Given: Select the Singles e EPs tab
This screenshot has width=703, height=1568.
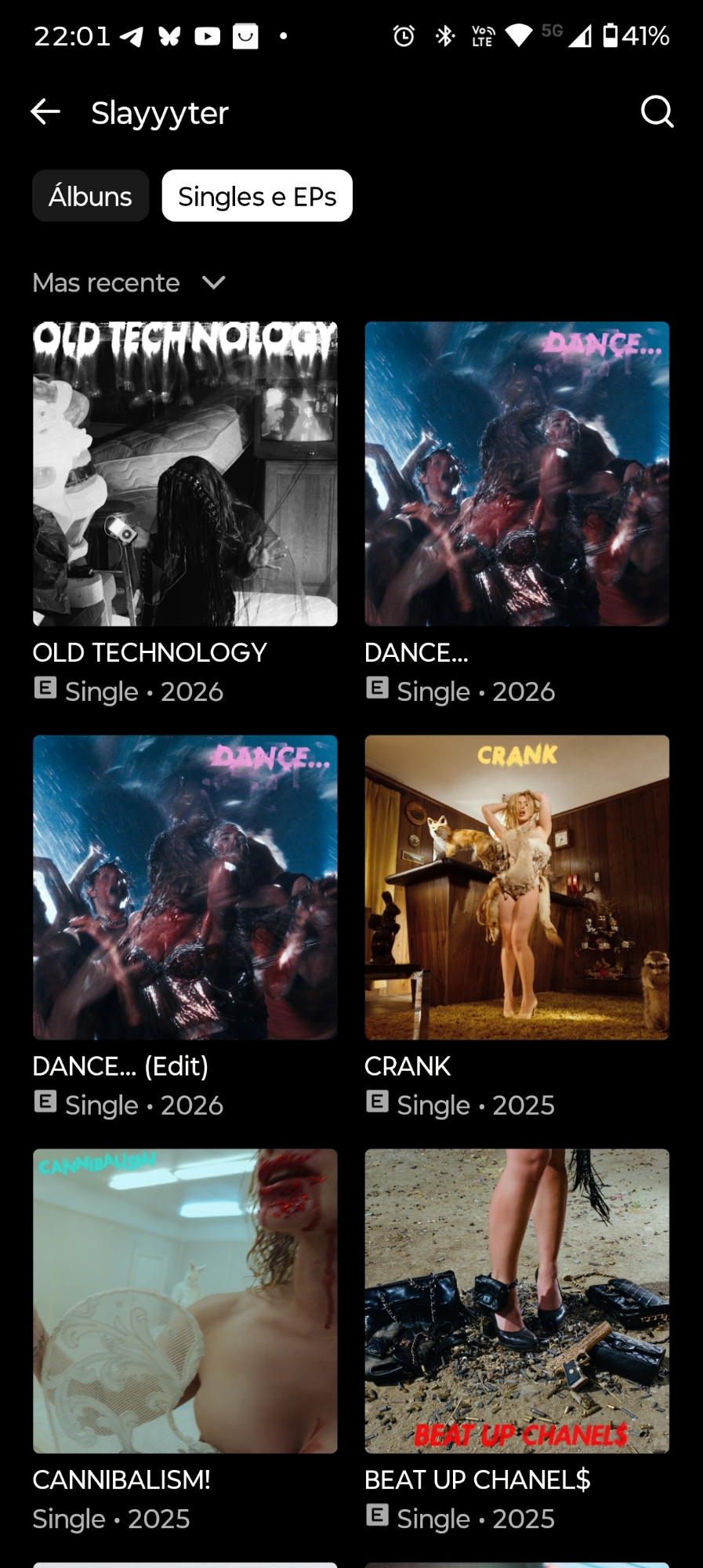Looking at the screenshot, I should pos(257,196).
